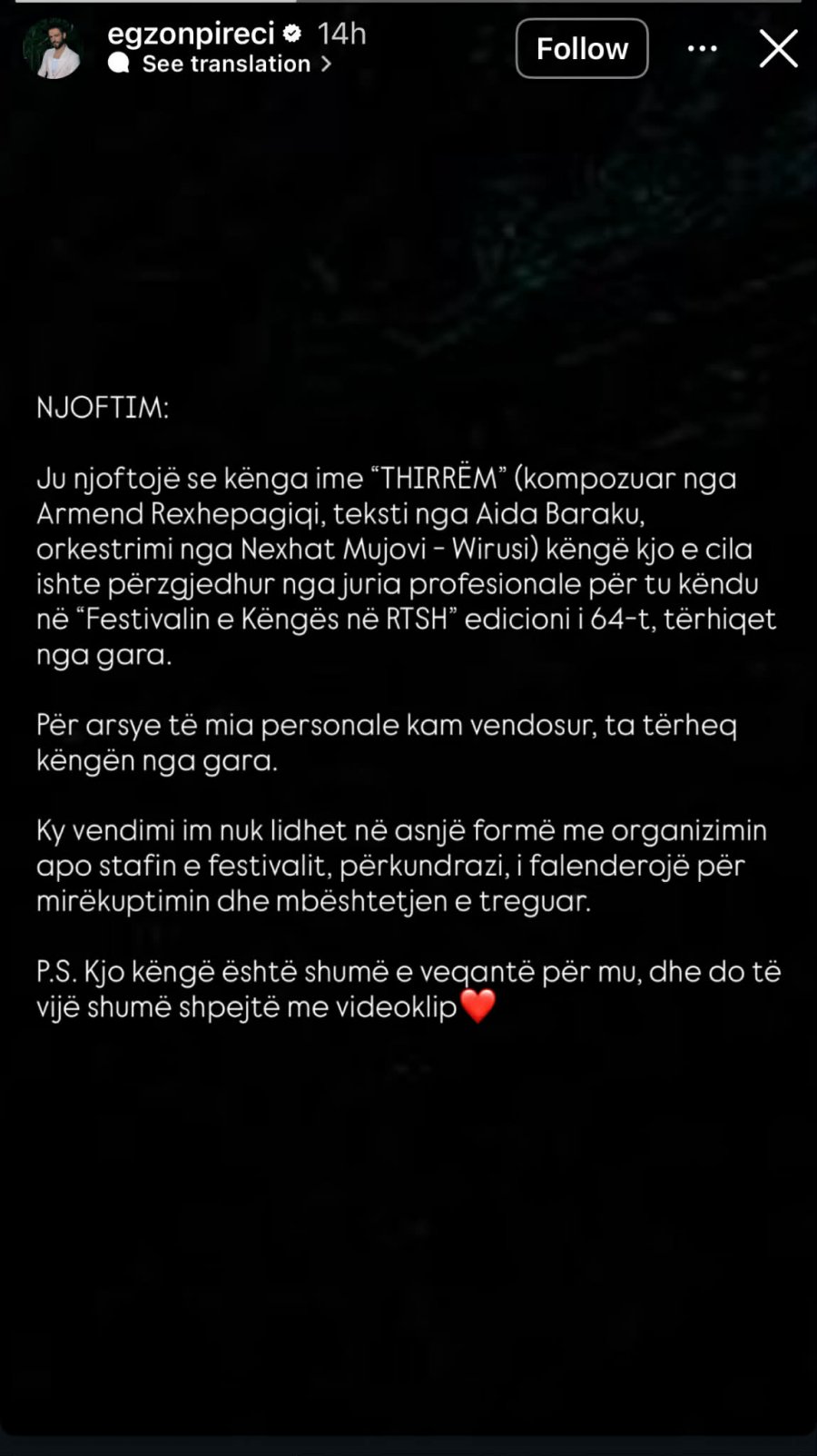Follow egzonpireci

tap(582, 48)
